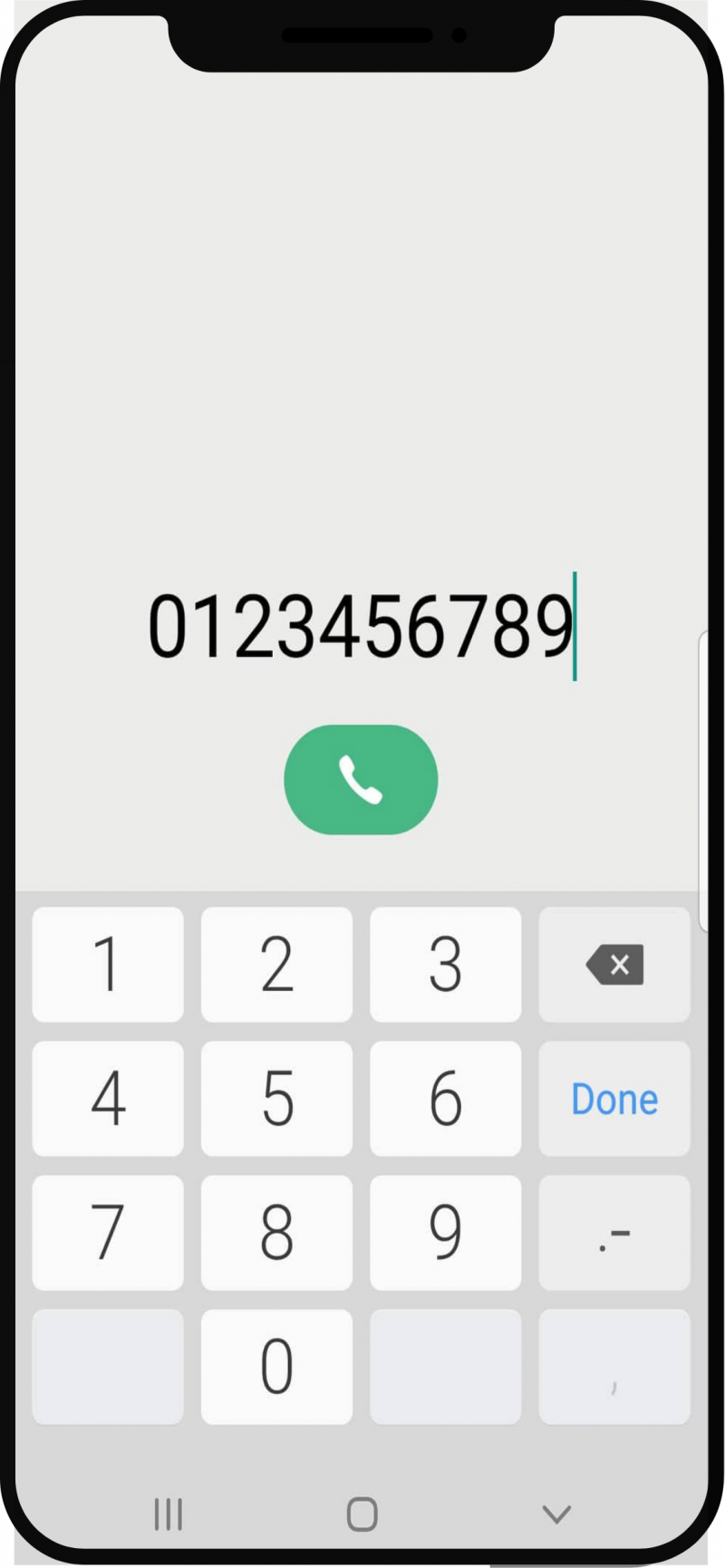Hit the 5 key
This screenshot has height=1568, width=725.
276,1098
